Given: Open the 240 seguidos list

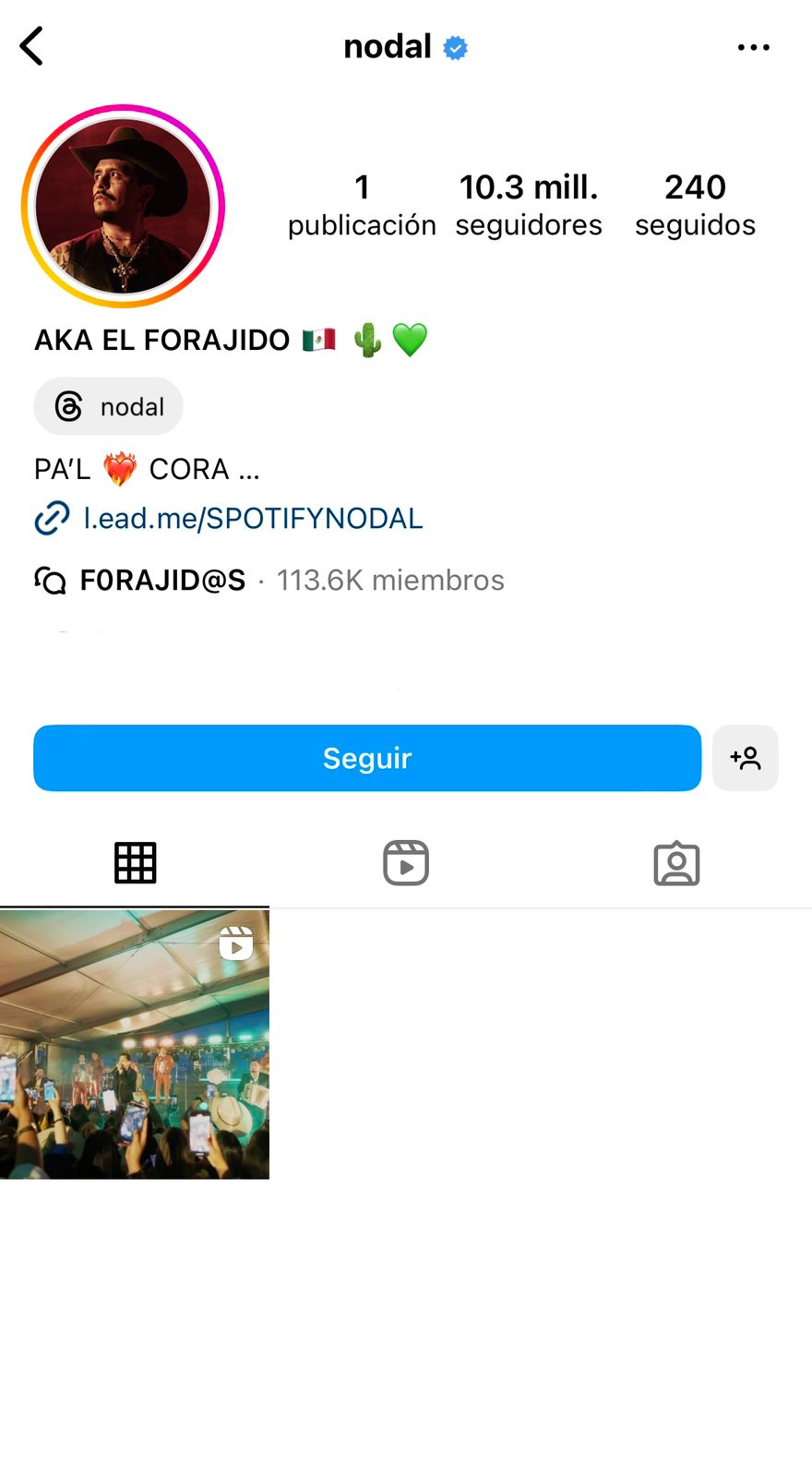Looking at the screenshot, I should 695,205.
